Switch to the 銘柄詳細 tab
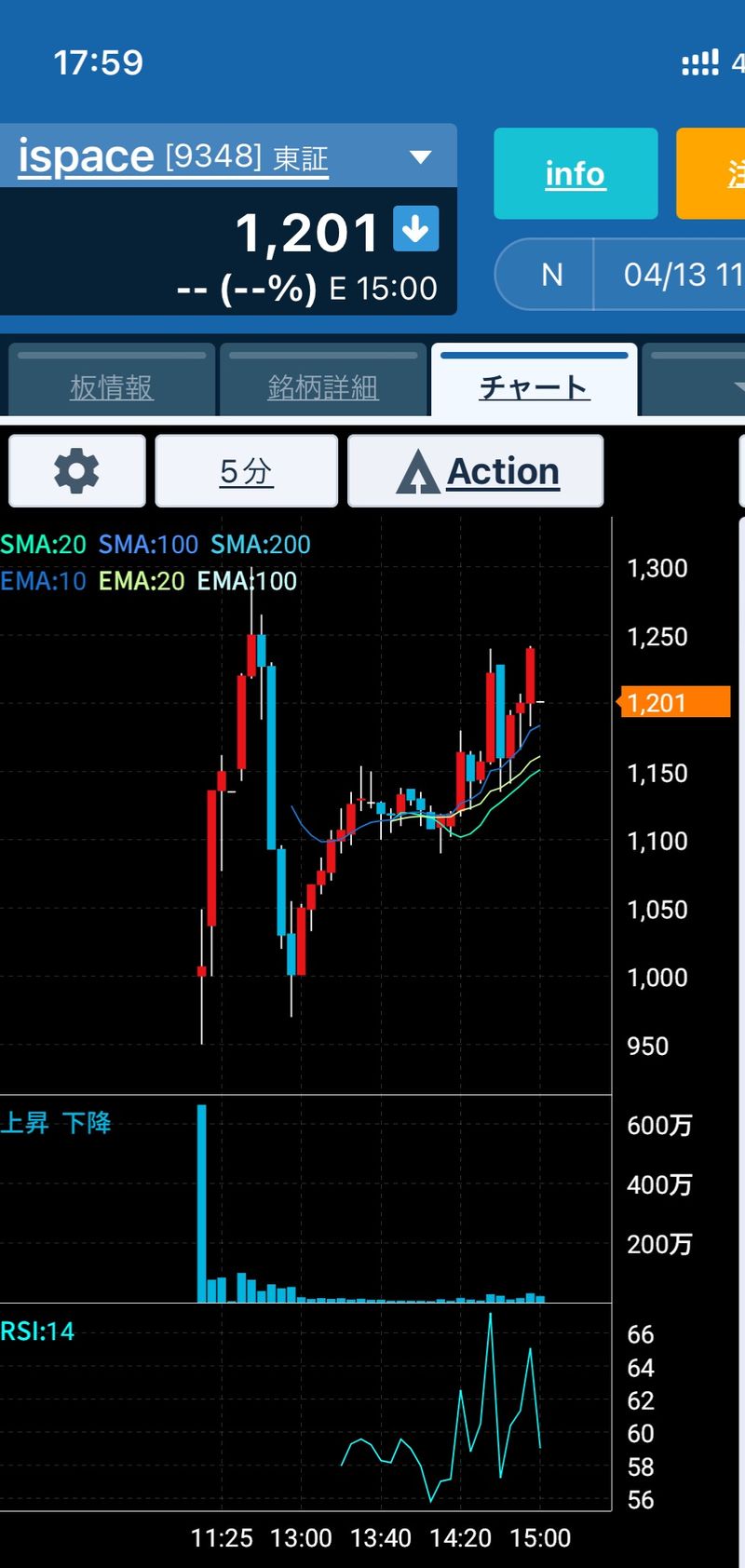Screen dimensions: 745x1568 (x=323, y=386)
